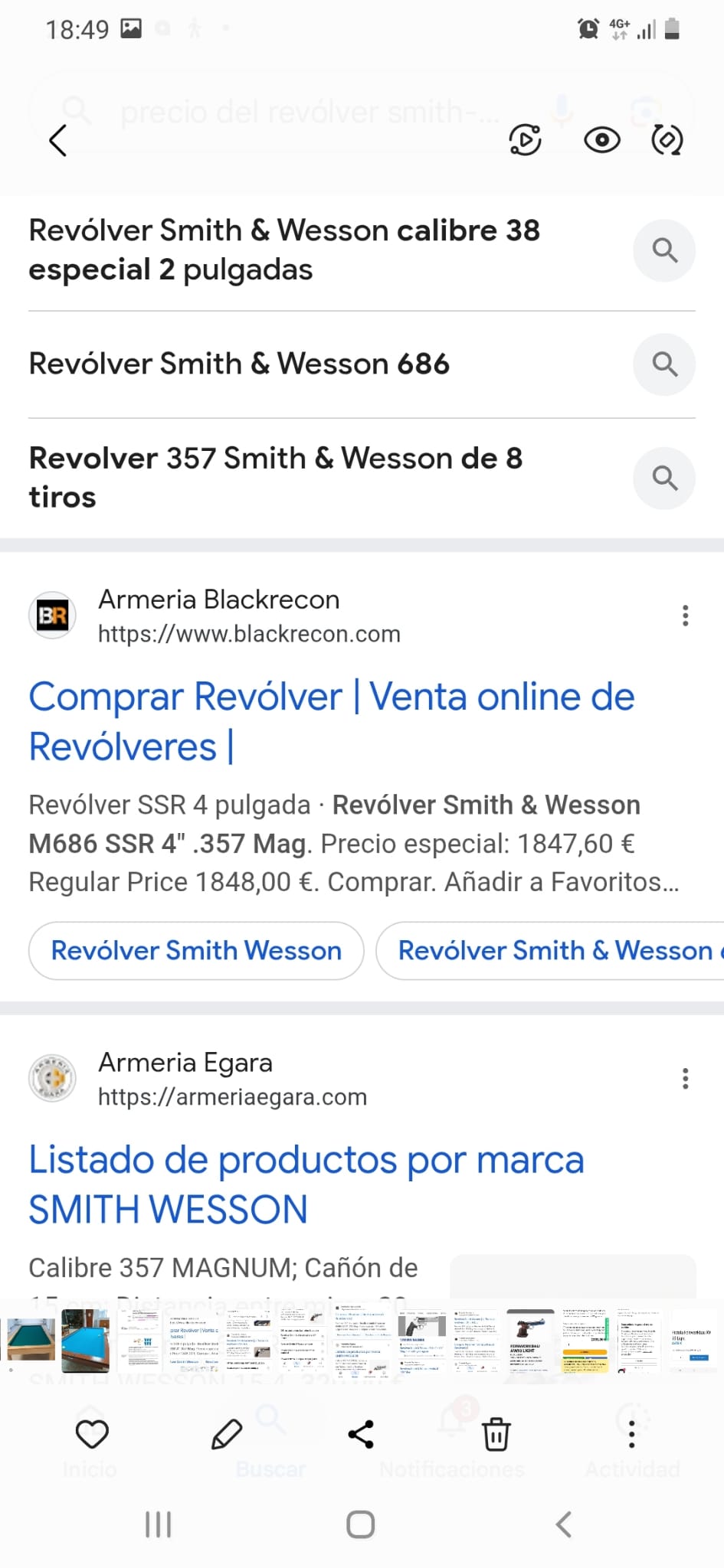Open the three-dot more options in bottom toolbar
This screenshot has height=1568, width=724.
tap(631, 1434)
